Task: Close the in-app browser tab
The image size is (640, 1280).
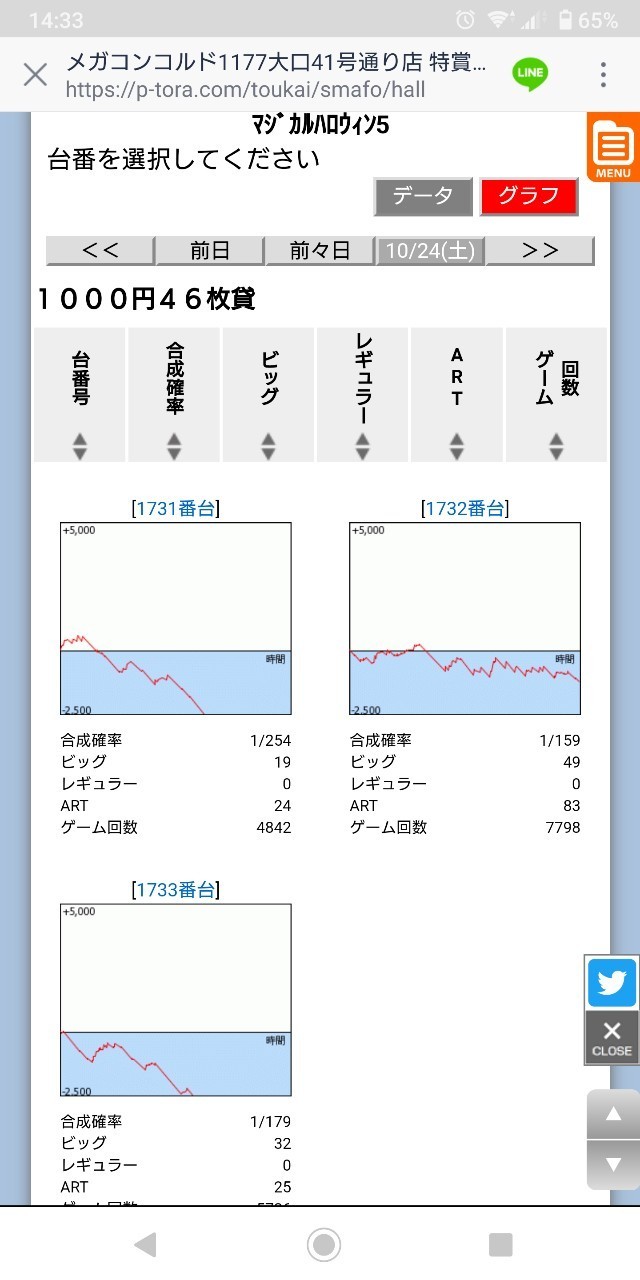Action: [x=35, y=75]
